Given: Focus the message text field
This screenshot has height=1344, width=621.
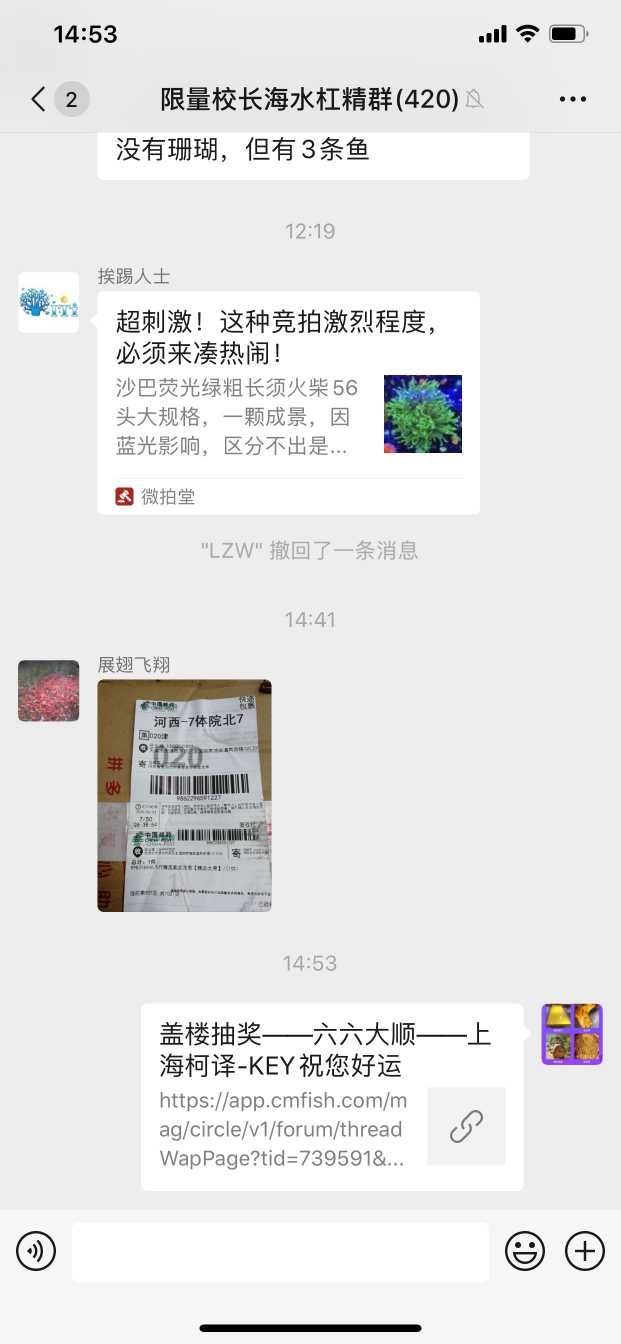Looking at the screenshot, I should click(280, 1251).
